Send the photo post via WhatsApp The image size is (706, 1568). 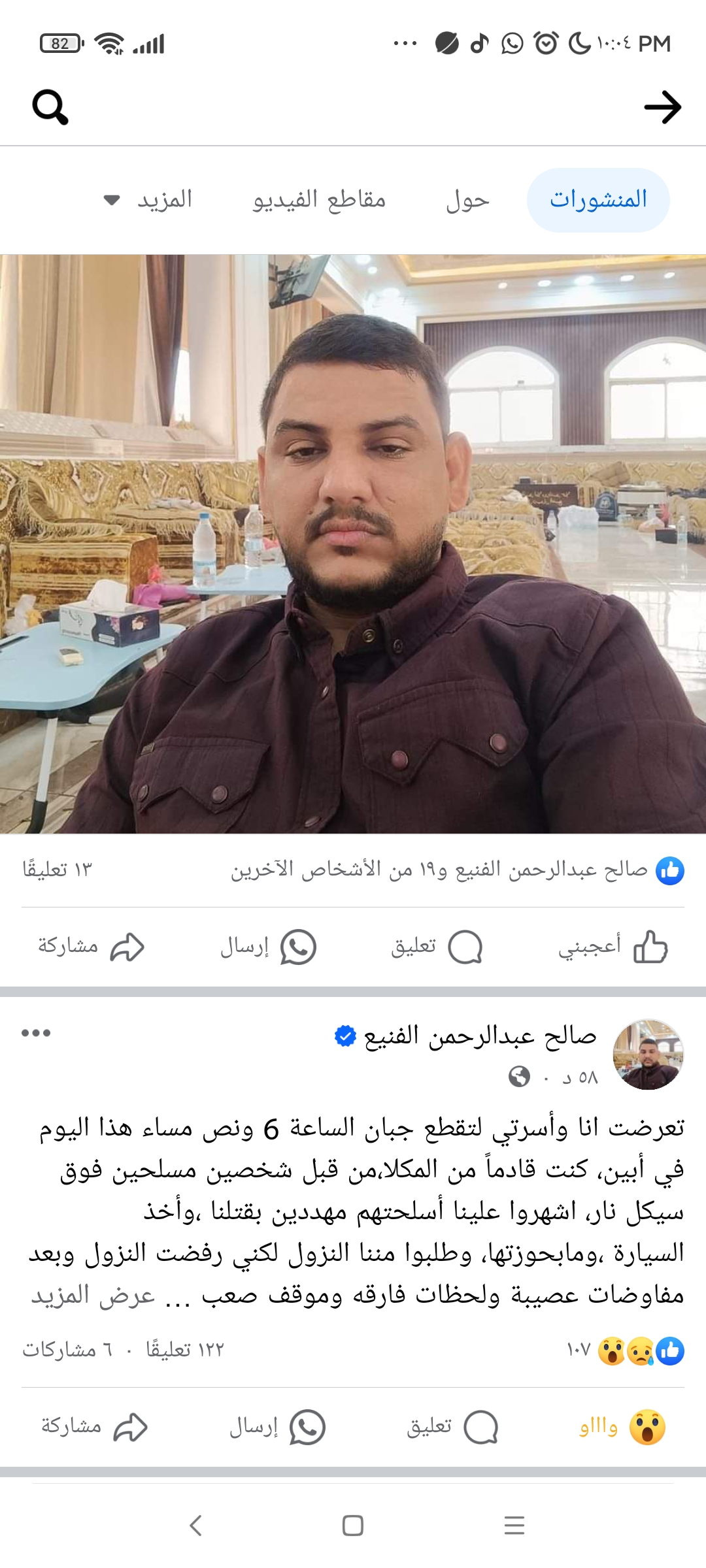coord(268,947)
